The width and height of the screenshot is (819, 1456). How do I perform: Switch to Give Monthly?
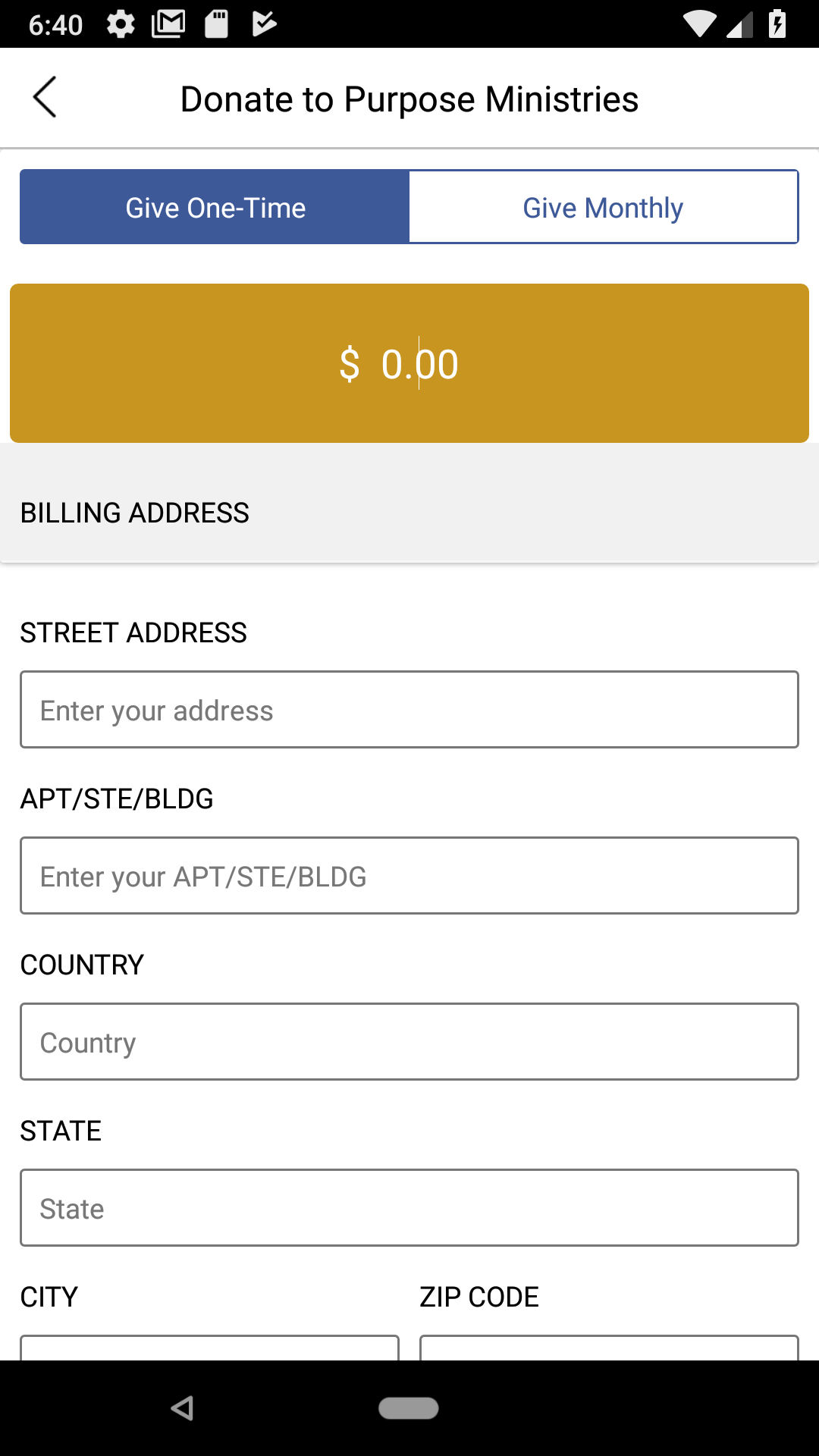point(604,207)
